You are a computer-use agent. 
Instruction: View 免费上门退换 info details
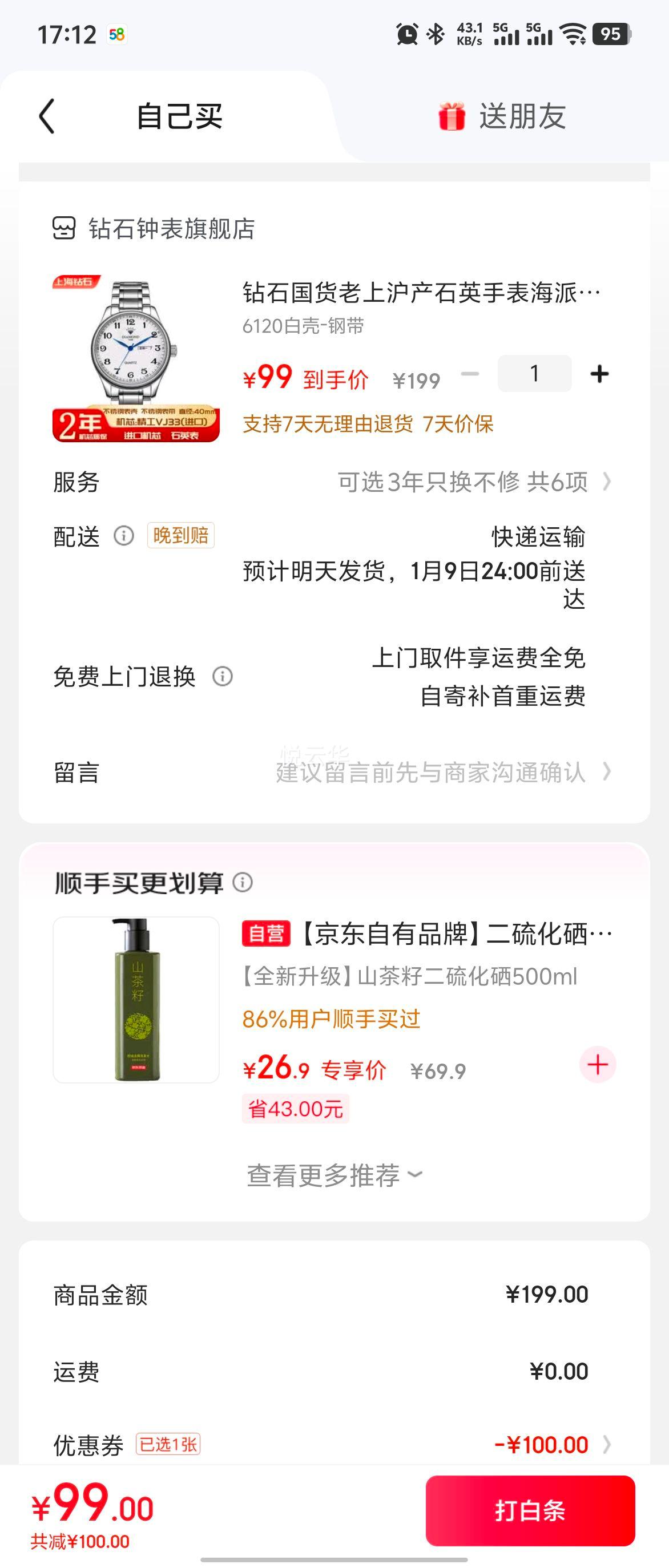click(x=222, y=676)
